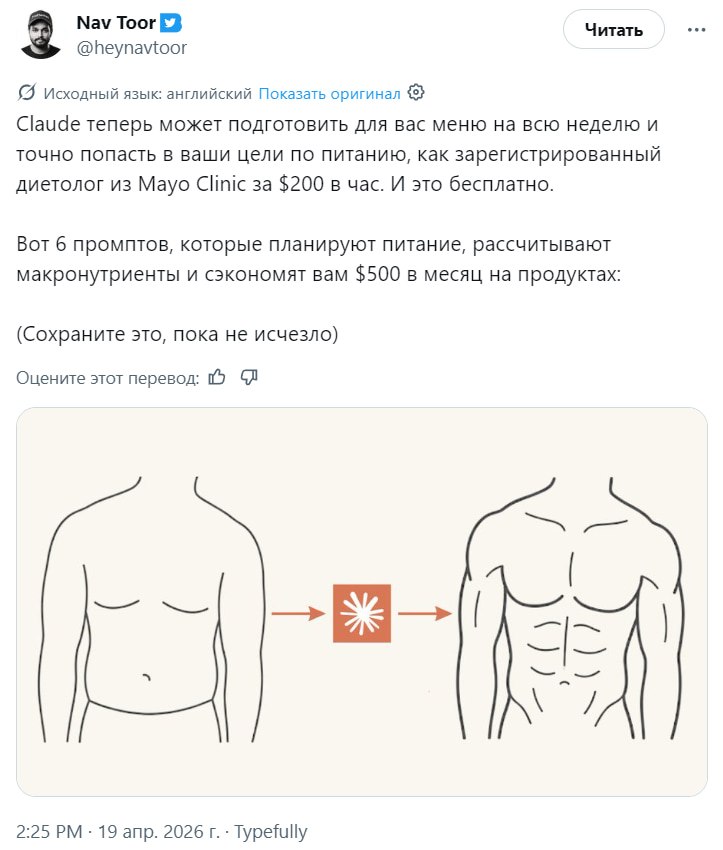Rate the translation with thumbs up
The image size is (723, 850).
click(x=217, y=377)
